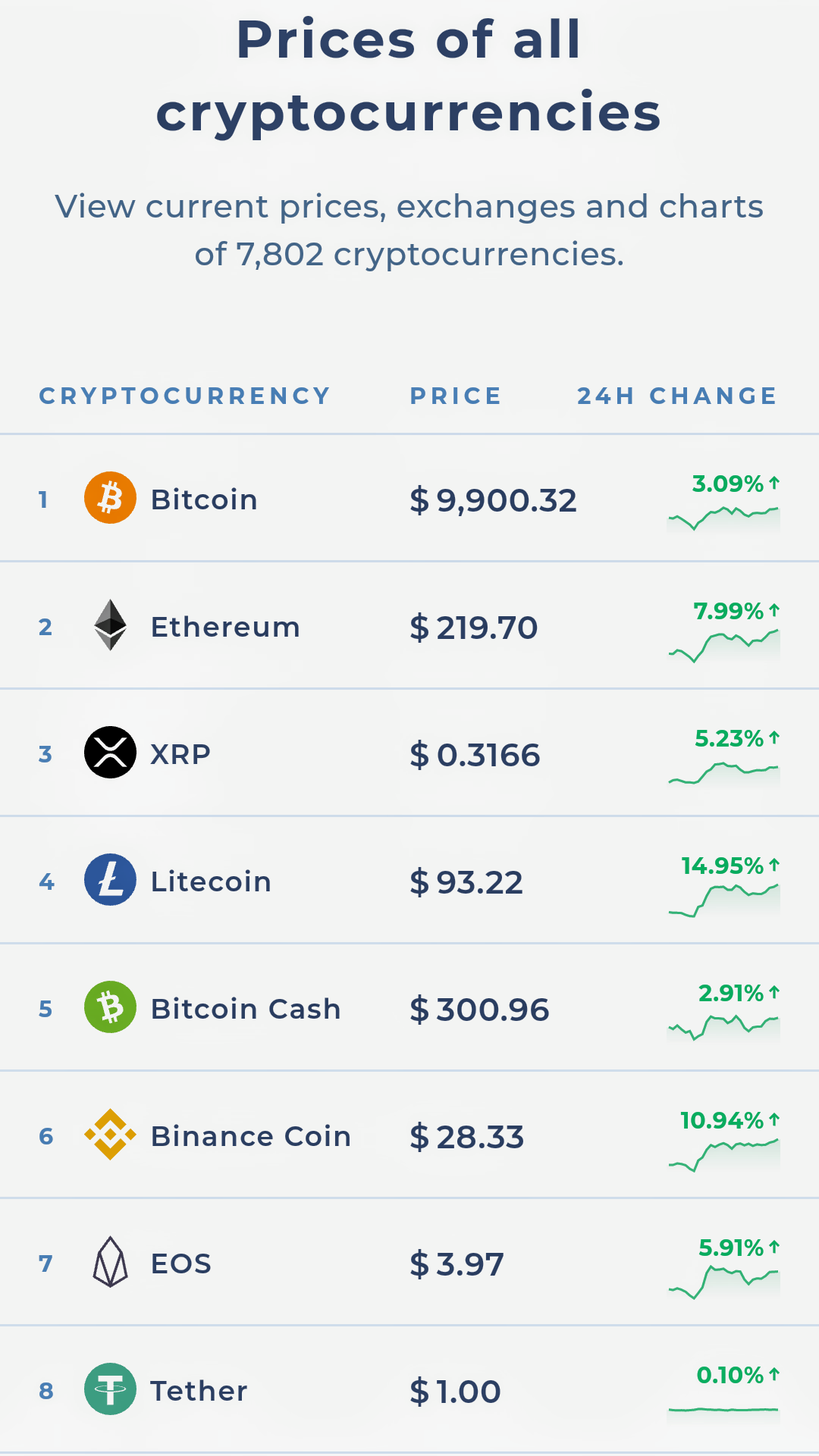Screen dimensions: 819x1456
Task: Click the Tether price value $1.00
Action: (x=455, y=1391)
